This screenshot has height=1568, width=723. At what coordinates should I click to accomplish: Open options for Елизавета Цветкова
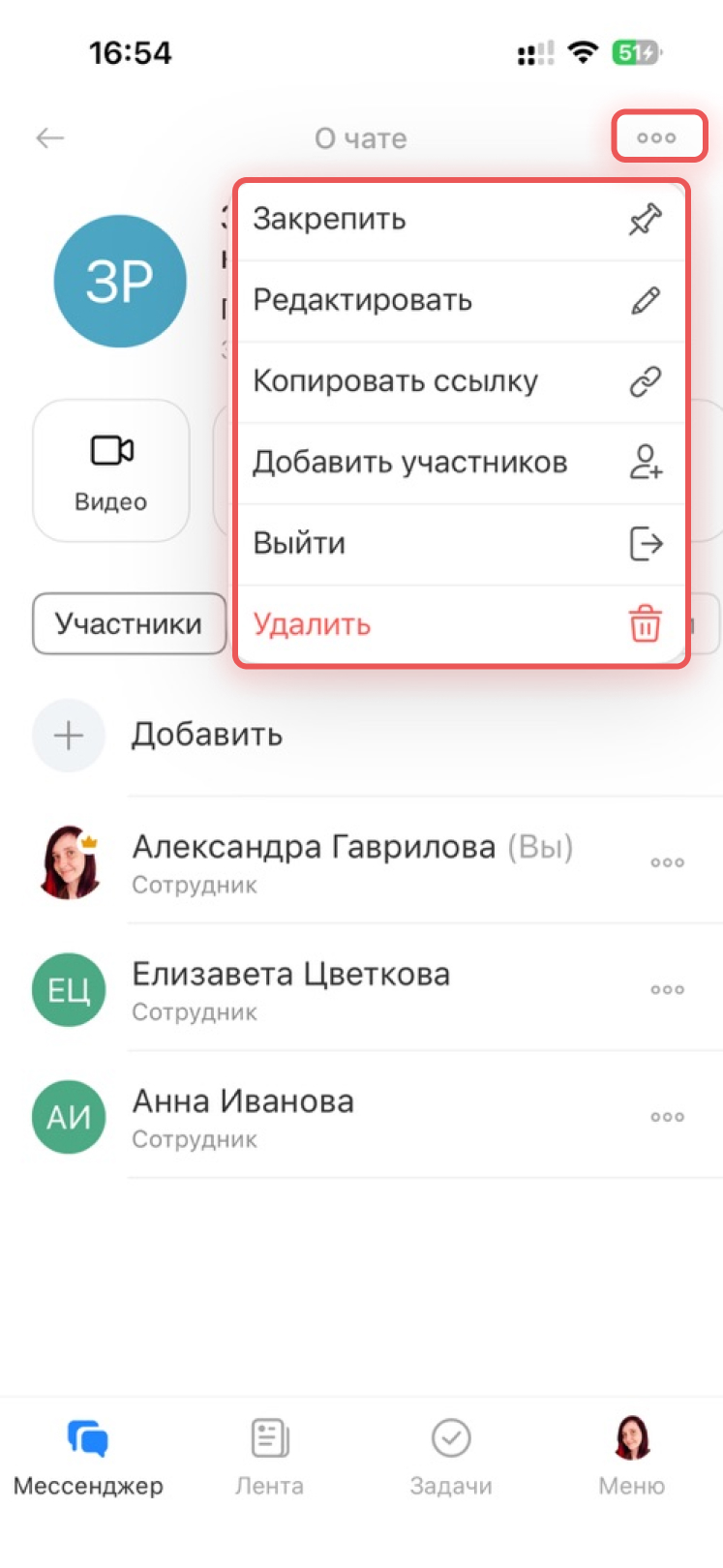coord(668,989)
